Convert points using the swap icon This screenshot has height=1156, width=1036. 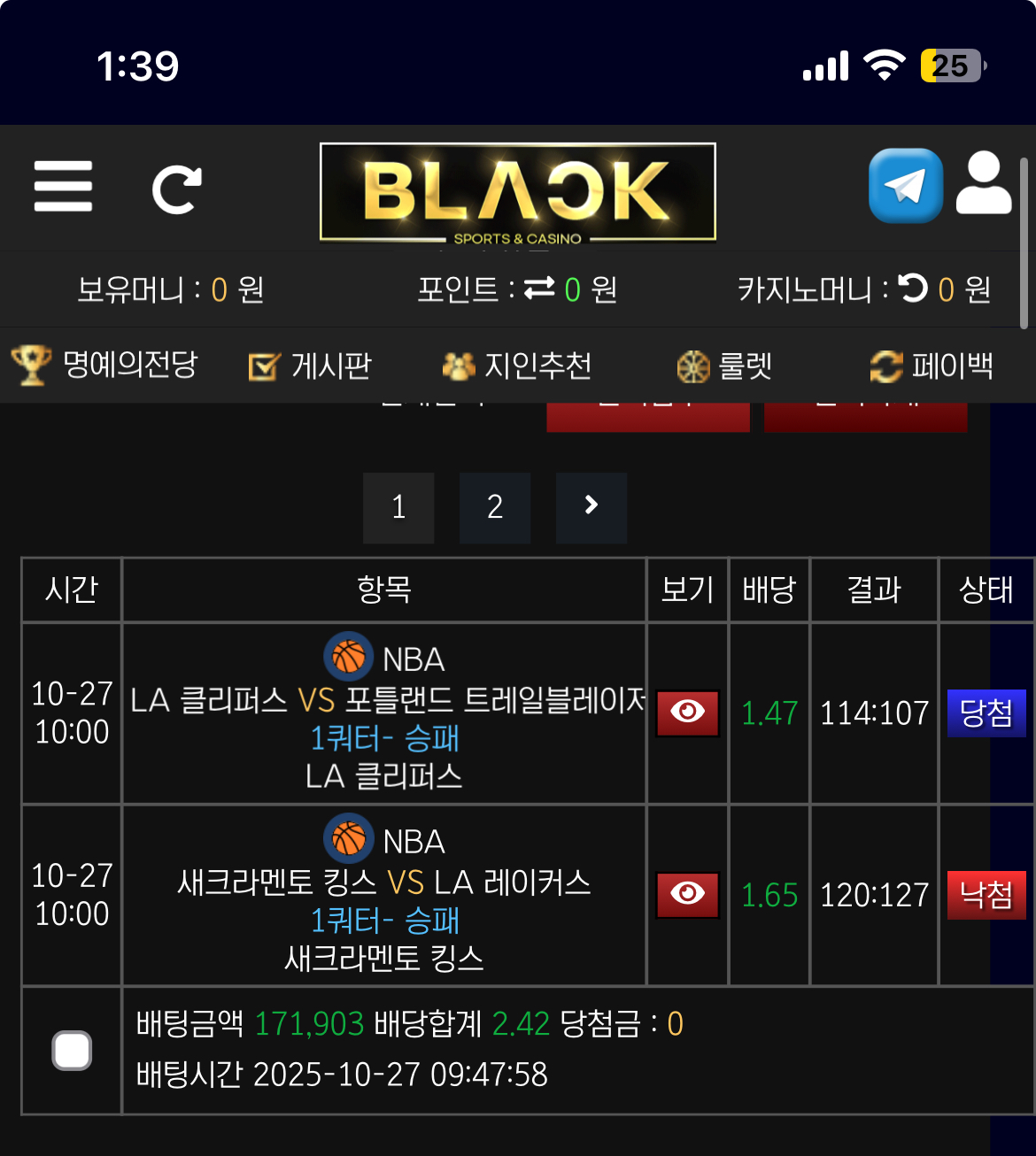click(x=539, y=289)
